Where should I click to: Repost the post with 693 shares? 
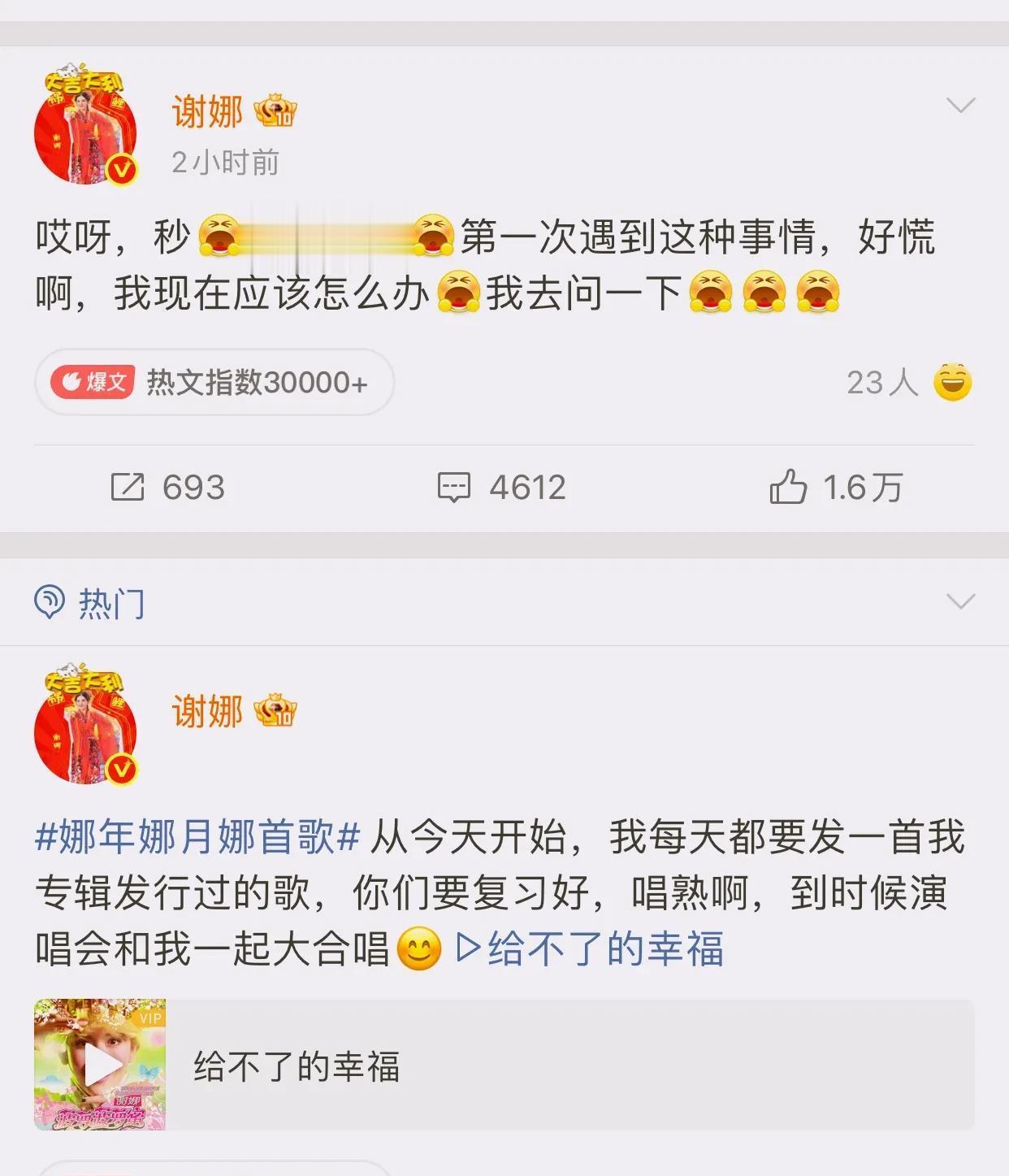167,488
